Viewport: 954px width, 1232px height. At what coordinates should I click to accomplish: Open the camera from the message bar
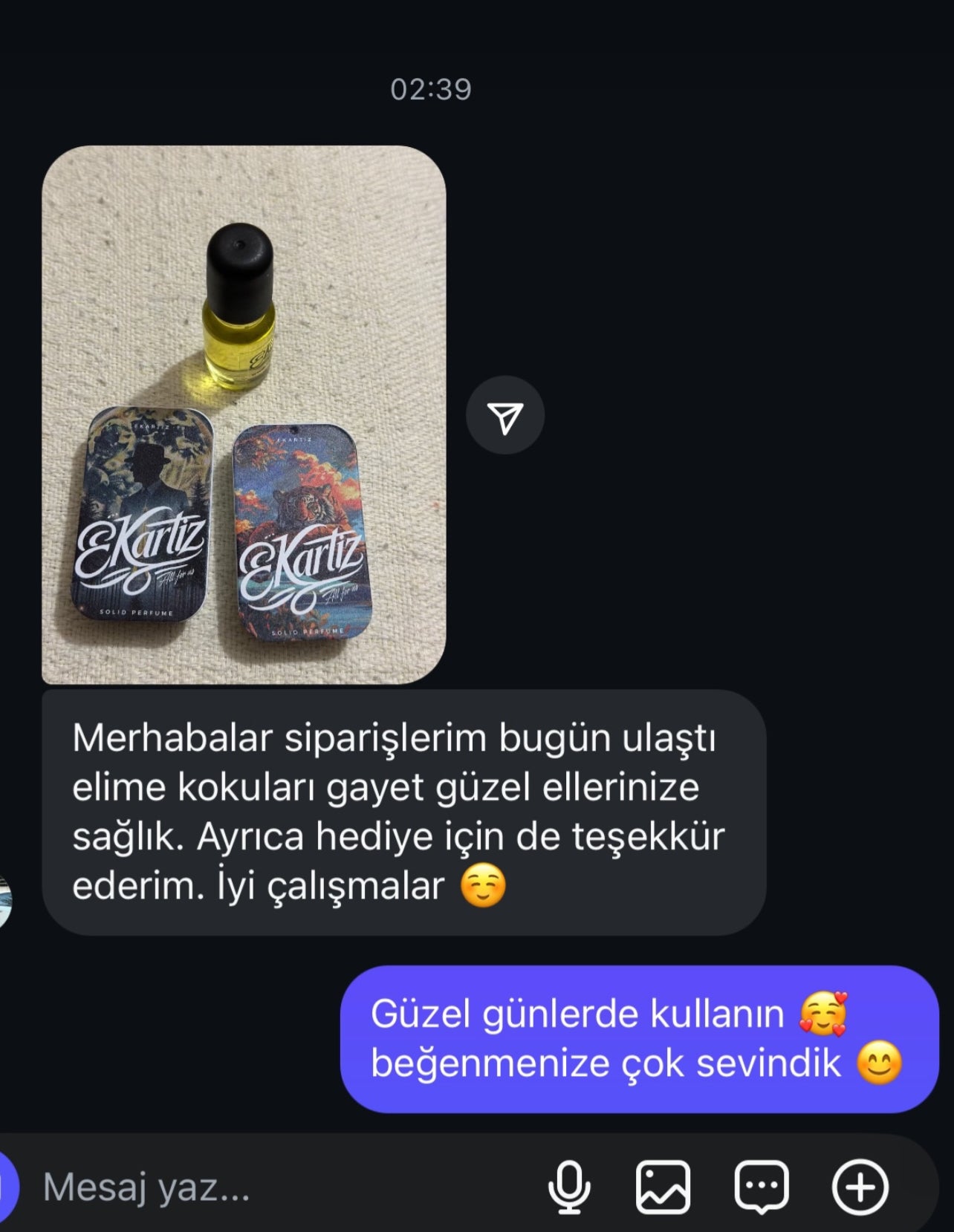point(6,1187)
